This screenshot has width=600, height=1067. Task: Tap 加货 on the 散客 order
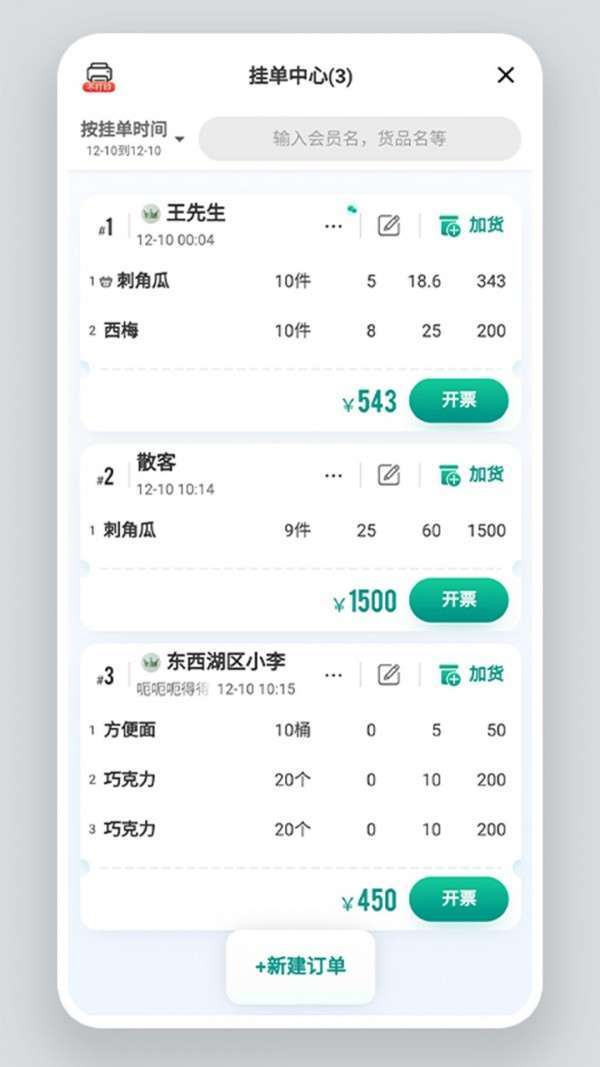pos(471,476)
